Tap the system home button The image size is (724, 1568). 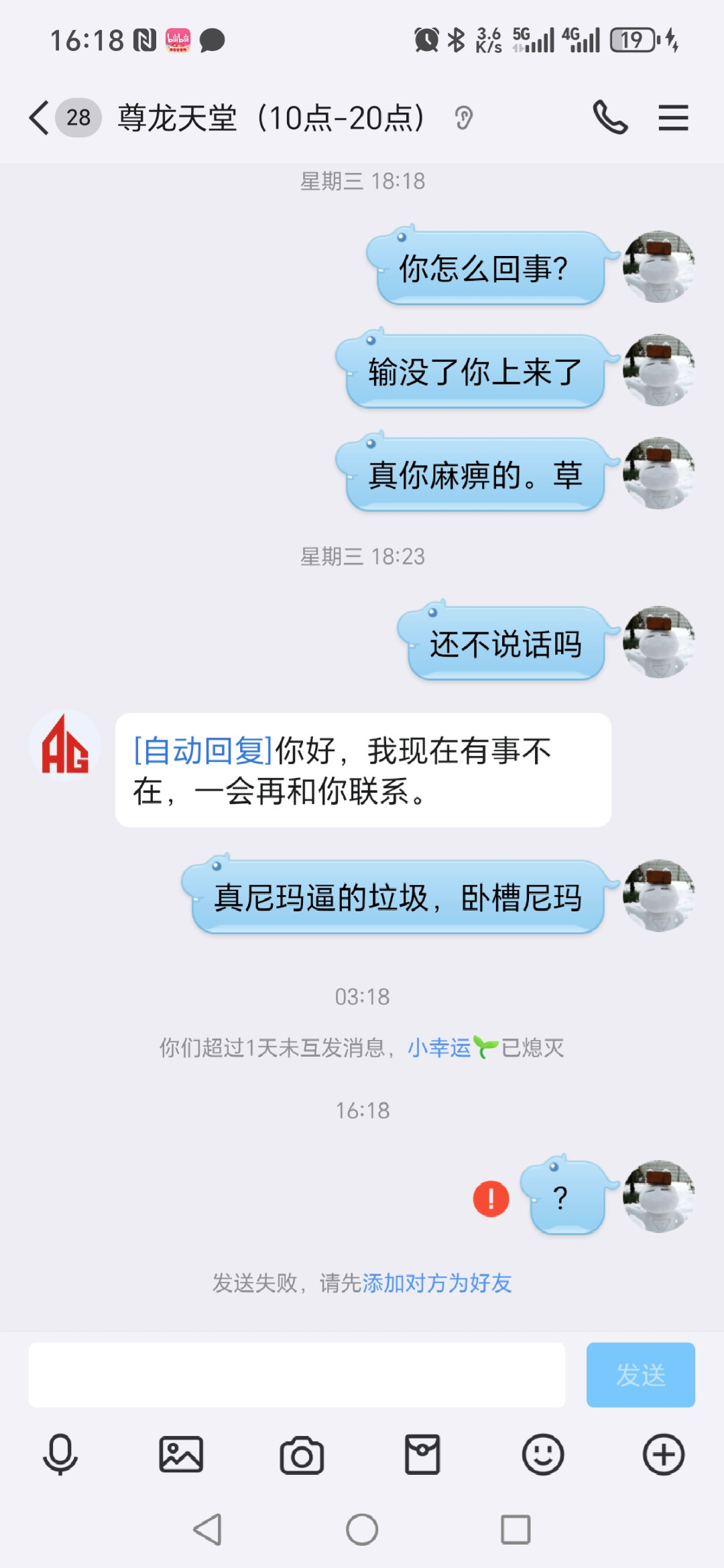(362, 1530)
